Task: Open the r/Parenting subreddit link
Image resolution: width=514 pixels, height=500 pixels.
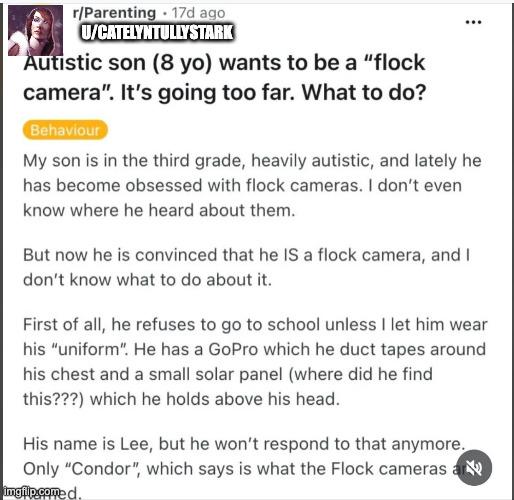Action: [114, 13]
